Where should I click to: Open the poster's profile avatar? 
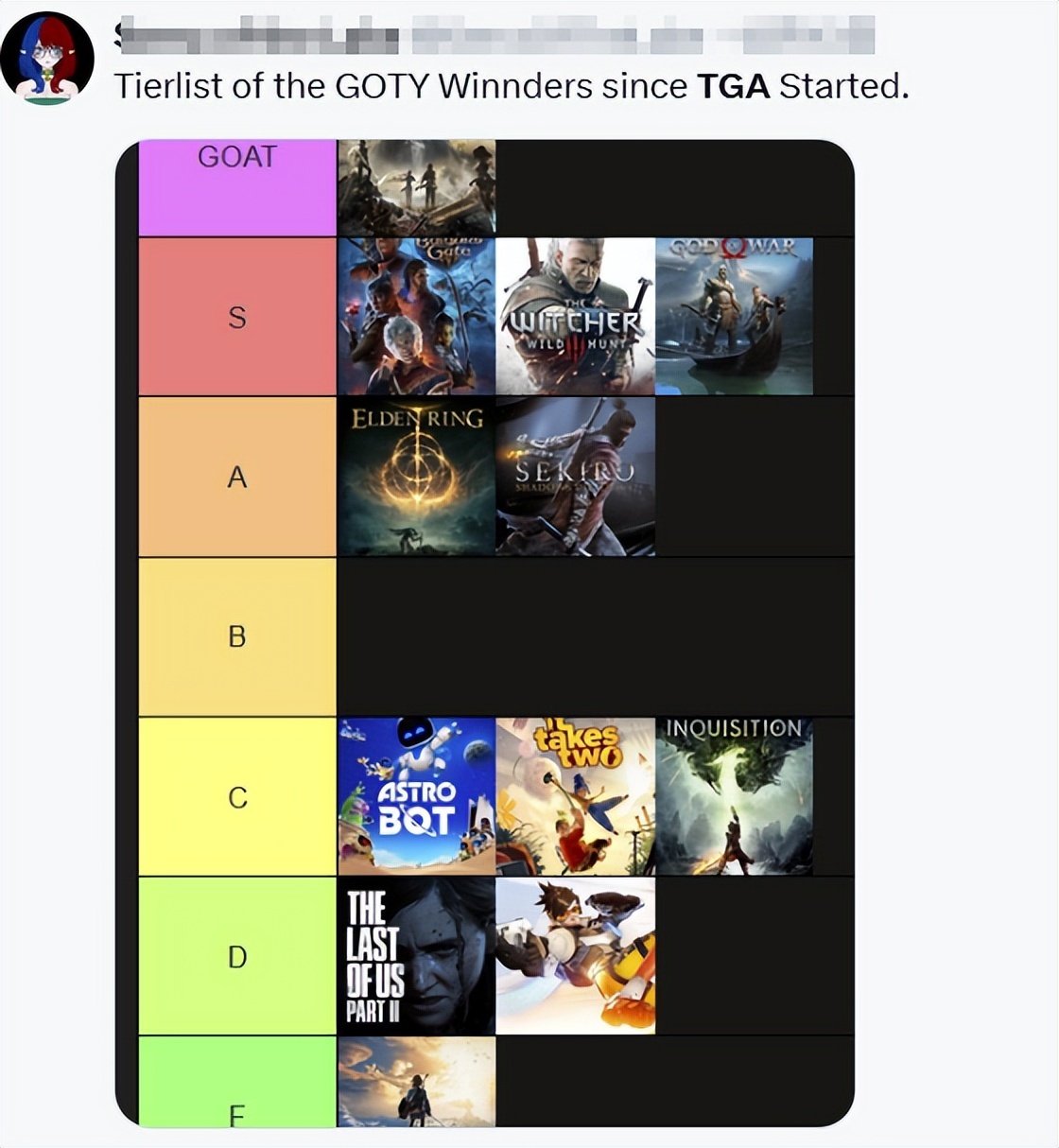pos(47,58)
